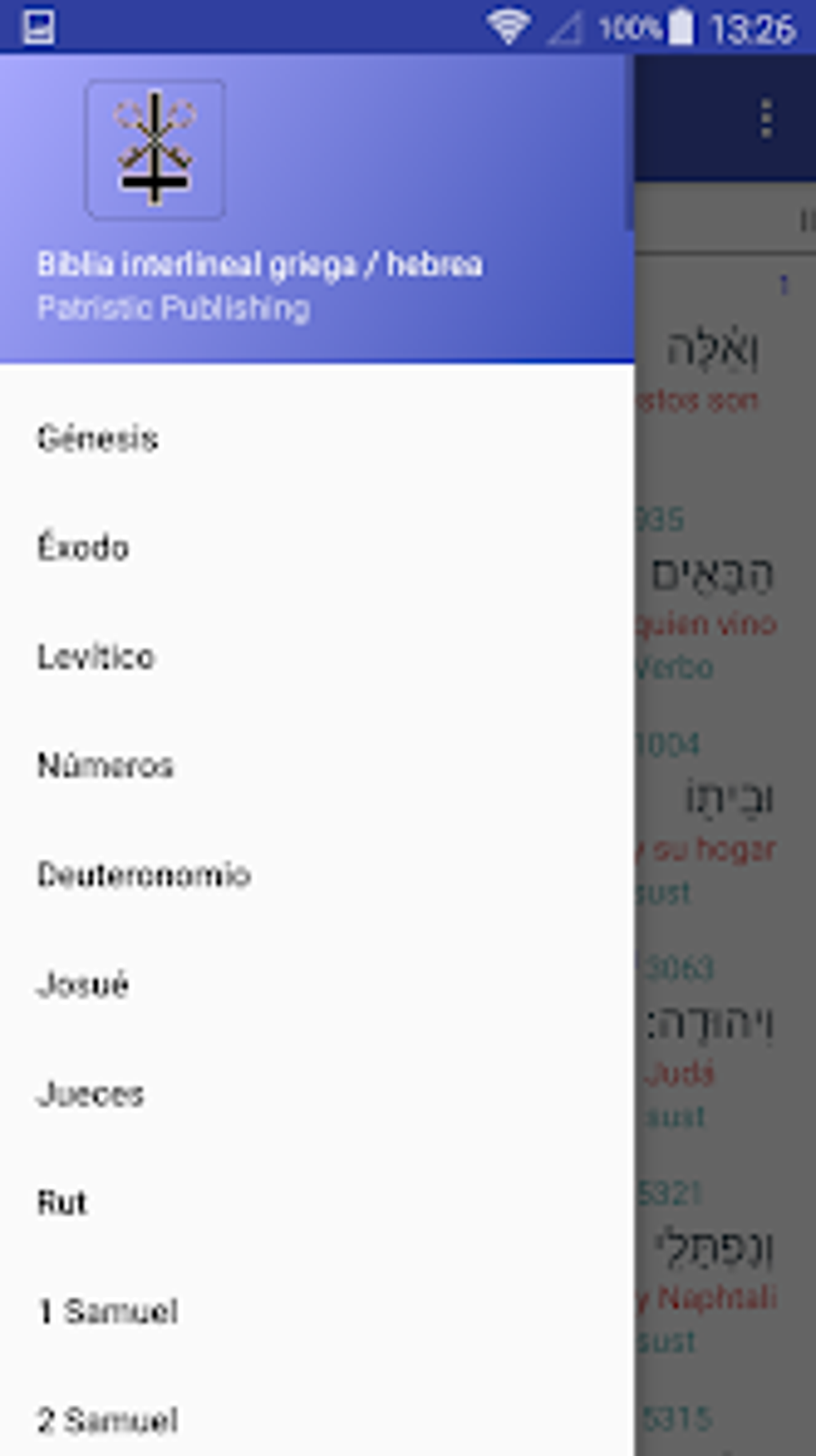
Task: Open the three-dot overflow menu
Action: pos(766,116)
